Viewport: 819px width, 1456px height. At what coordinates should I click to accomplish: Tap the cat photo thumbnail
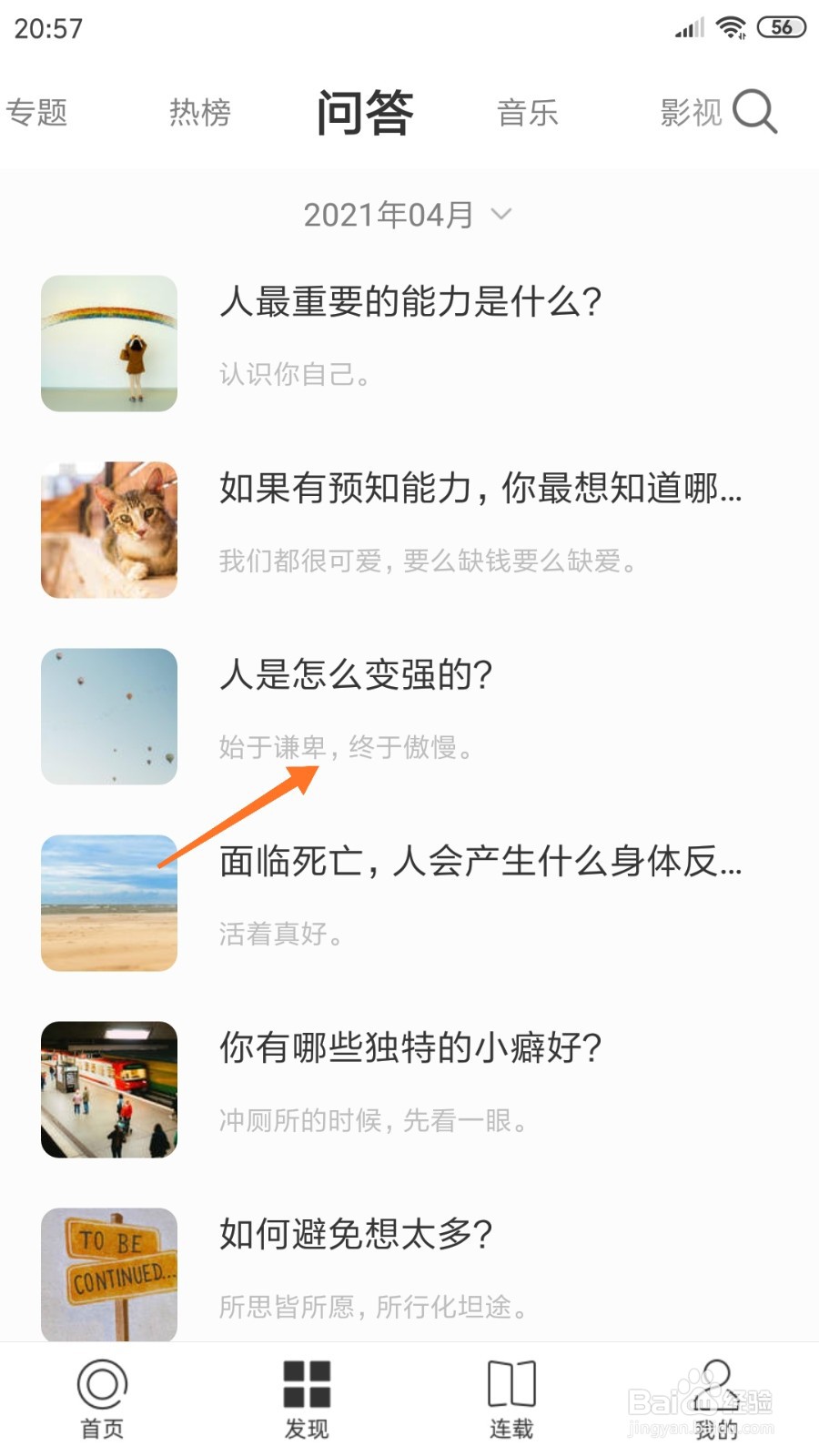(108, 528)
